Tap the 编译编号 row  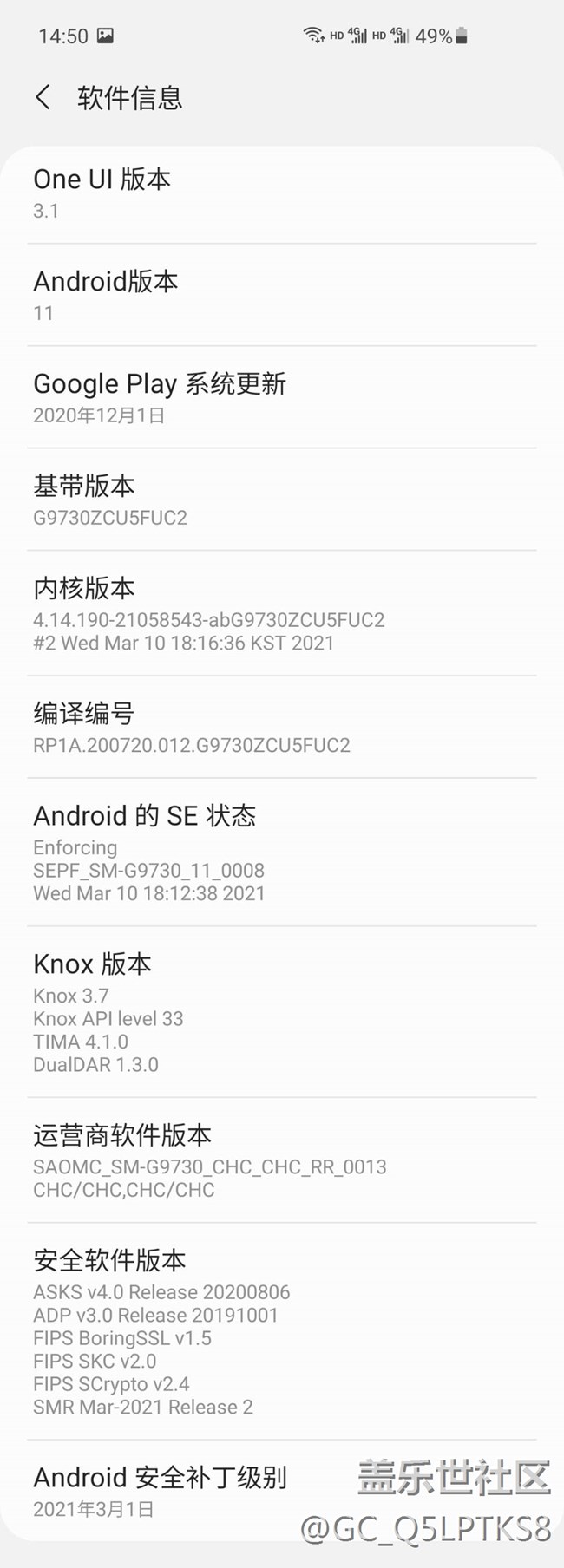point(281,727)
